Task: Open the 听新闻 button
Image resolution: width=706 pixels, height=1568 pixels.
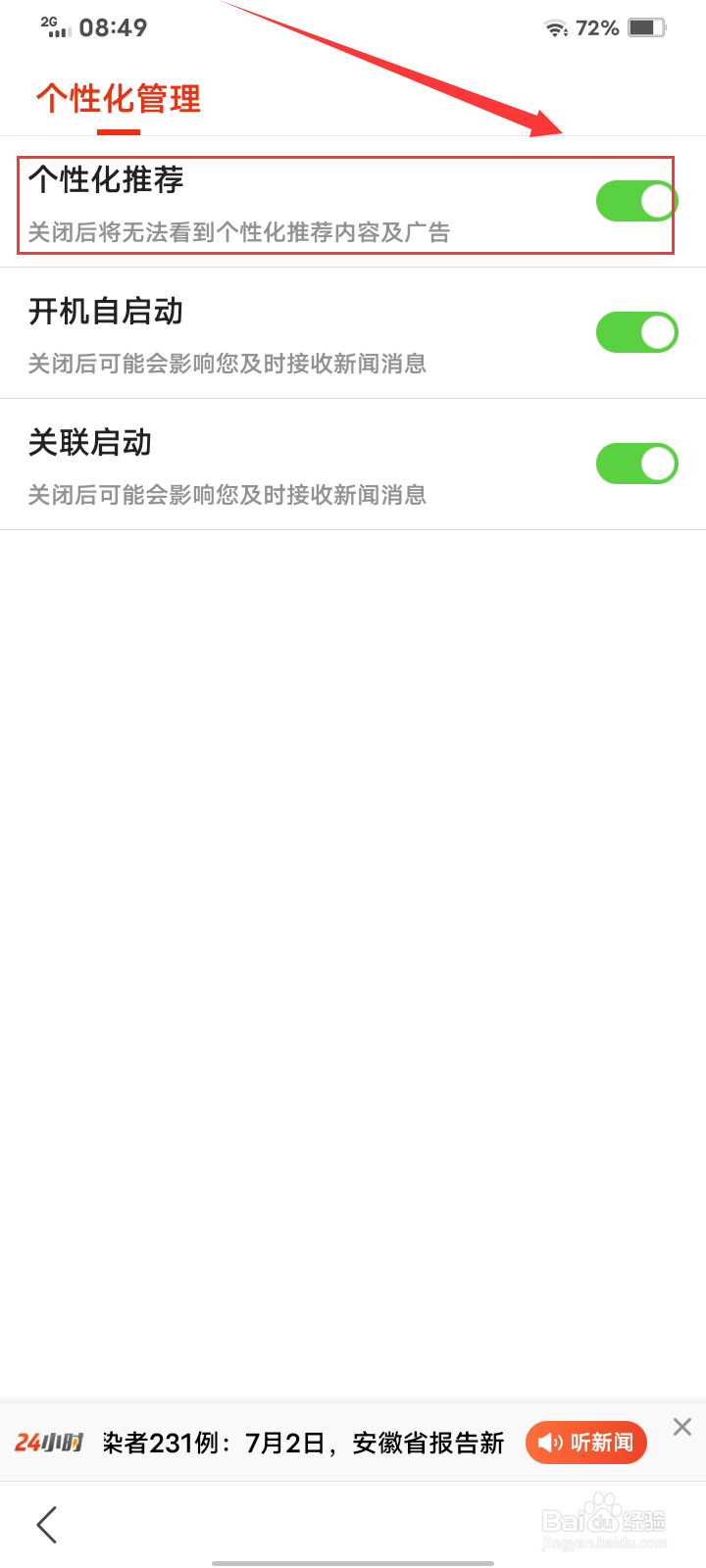Action: 585,1443
